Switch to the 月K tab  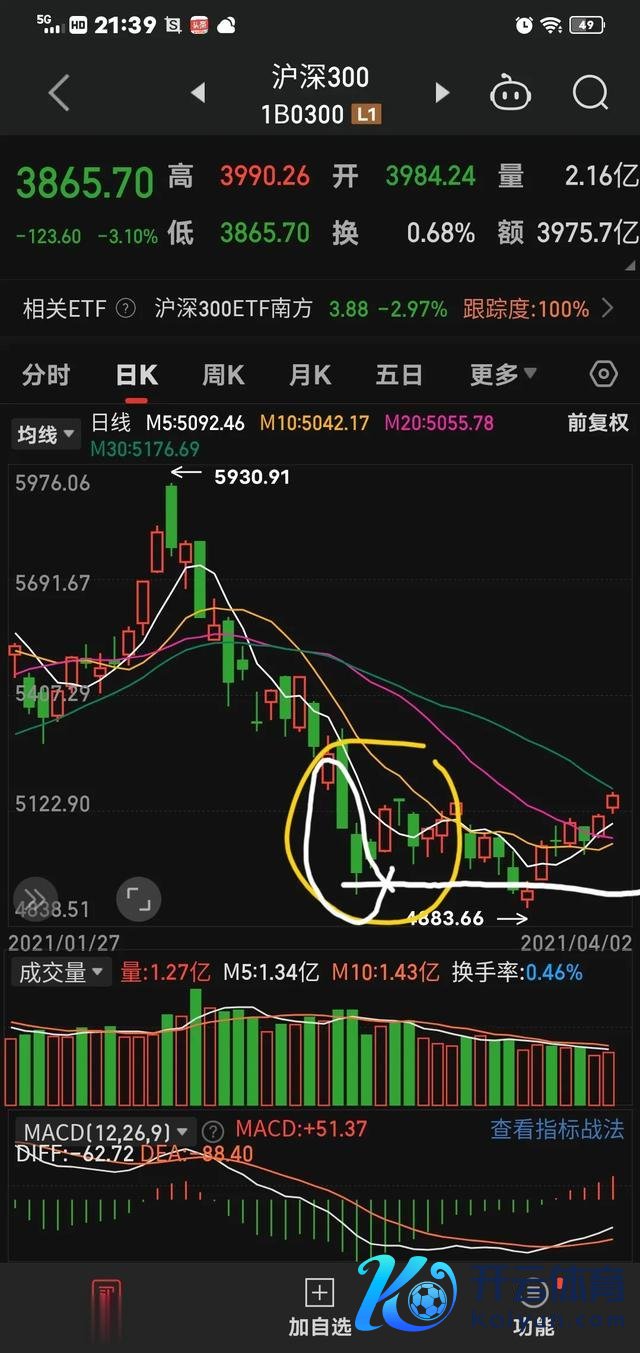tap(310, 375)
